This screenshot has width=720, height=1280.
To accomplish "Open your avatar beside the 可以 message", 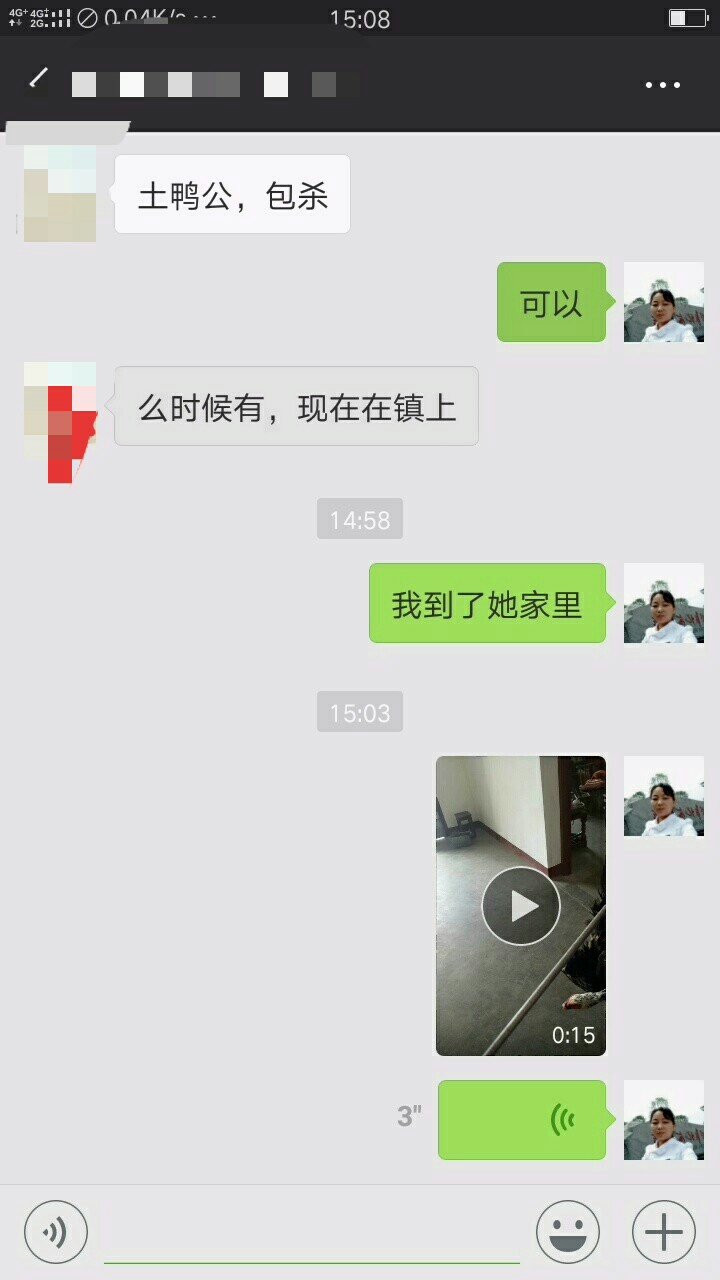I will (x=663, y=302).
